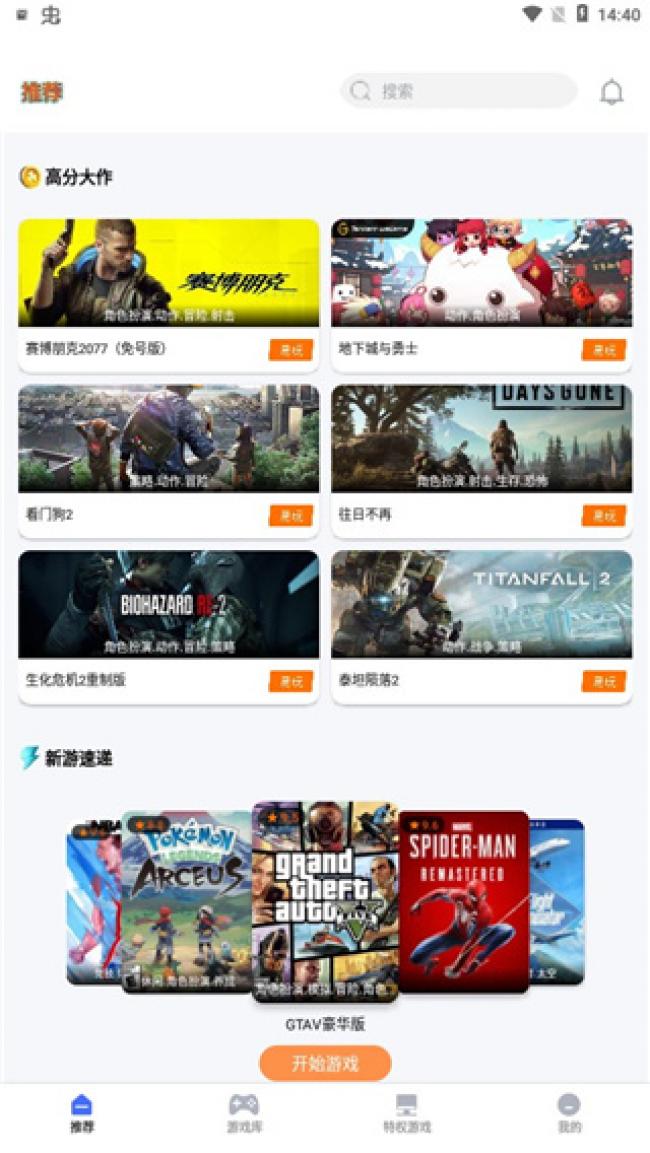This screenshot has width=650, height=1153.
Task: Tap 联玩 for 生化危机2重制版
Action: (x=291, y=681)
